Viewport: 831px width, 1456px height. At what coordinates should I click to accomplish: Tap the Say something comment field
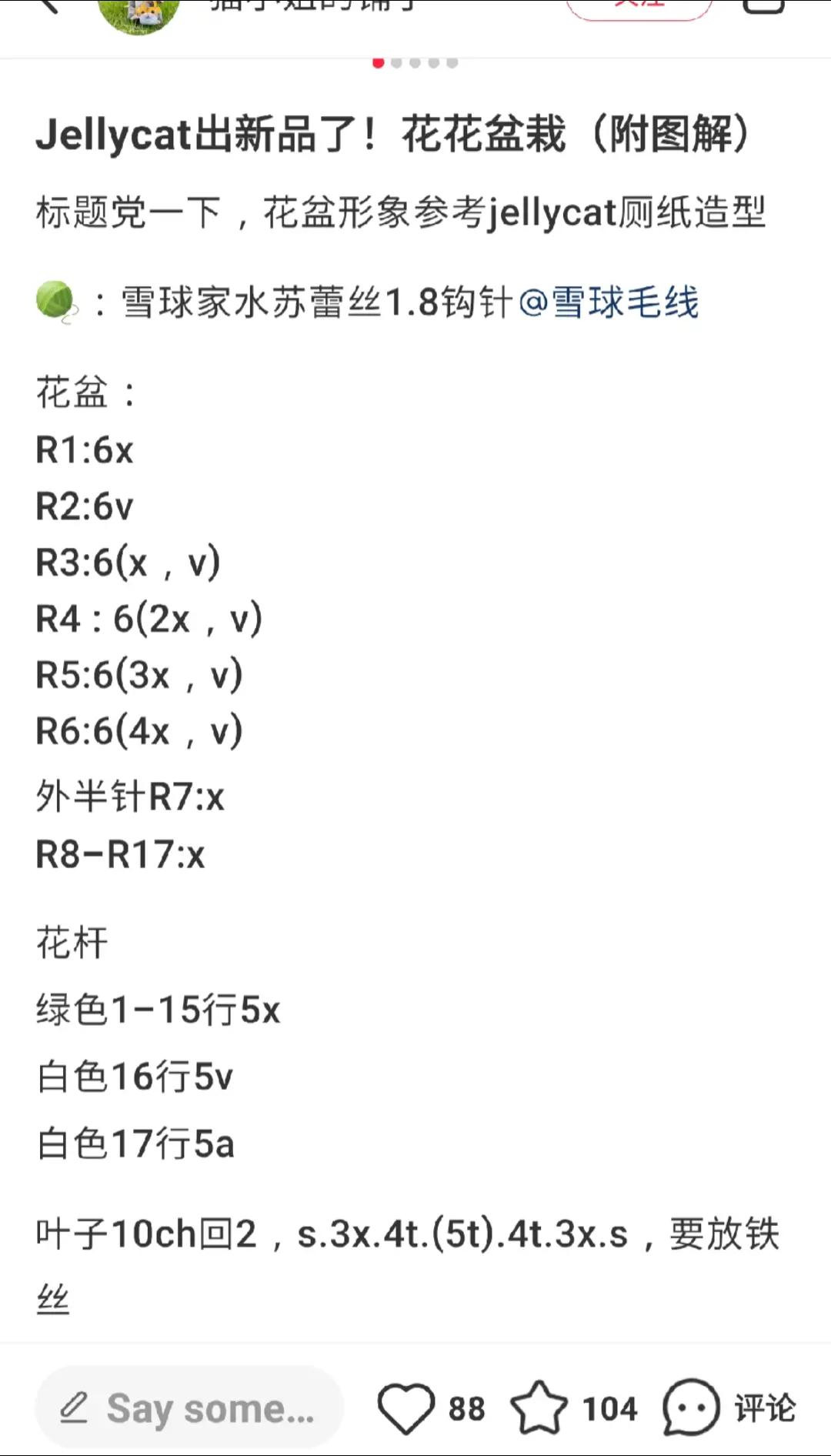(189, 1408)
